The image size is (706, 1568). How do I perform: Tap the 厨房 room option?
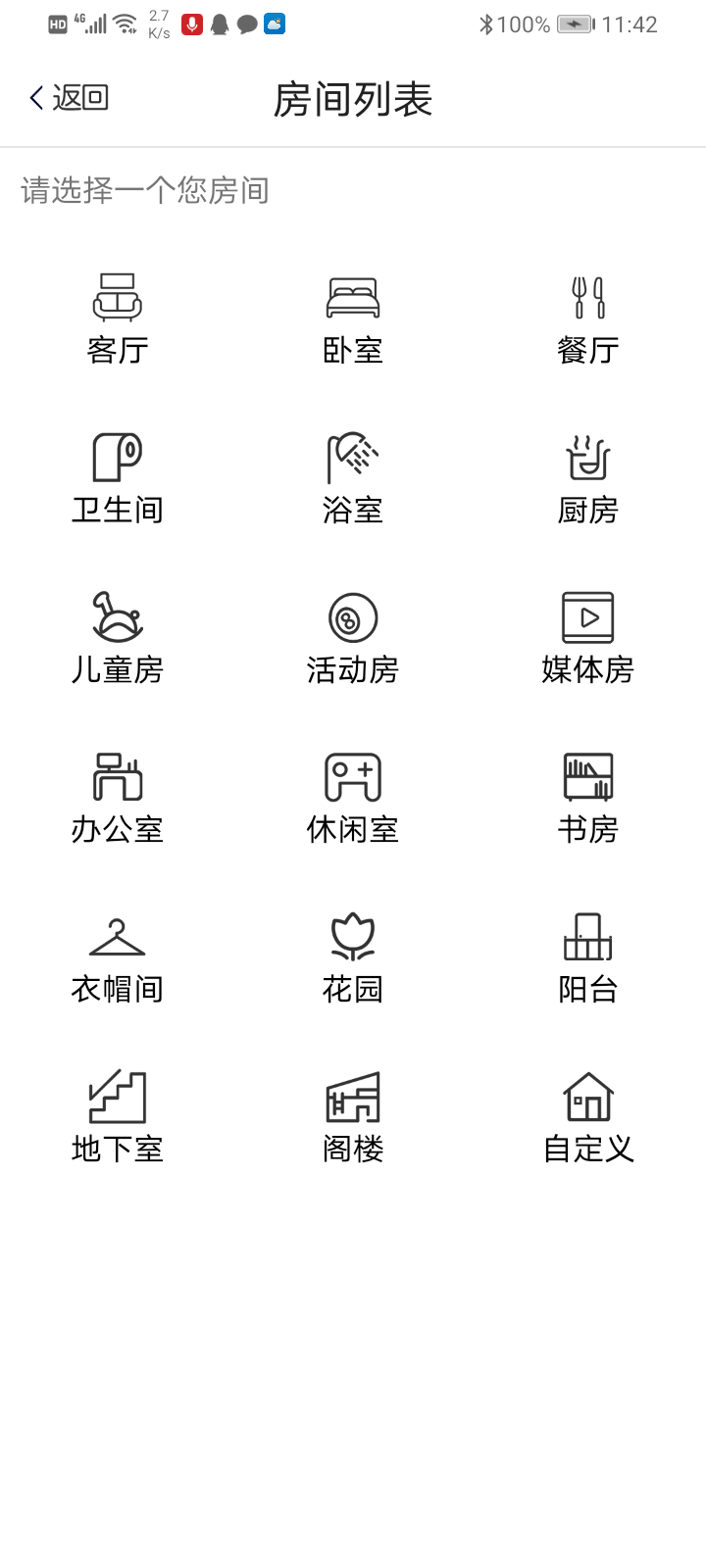[x=588, y=479]
